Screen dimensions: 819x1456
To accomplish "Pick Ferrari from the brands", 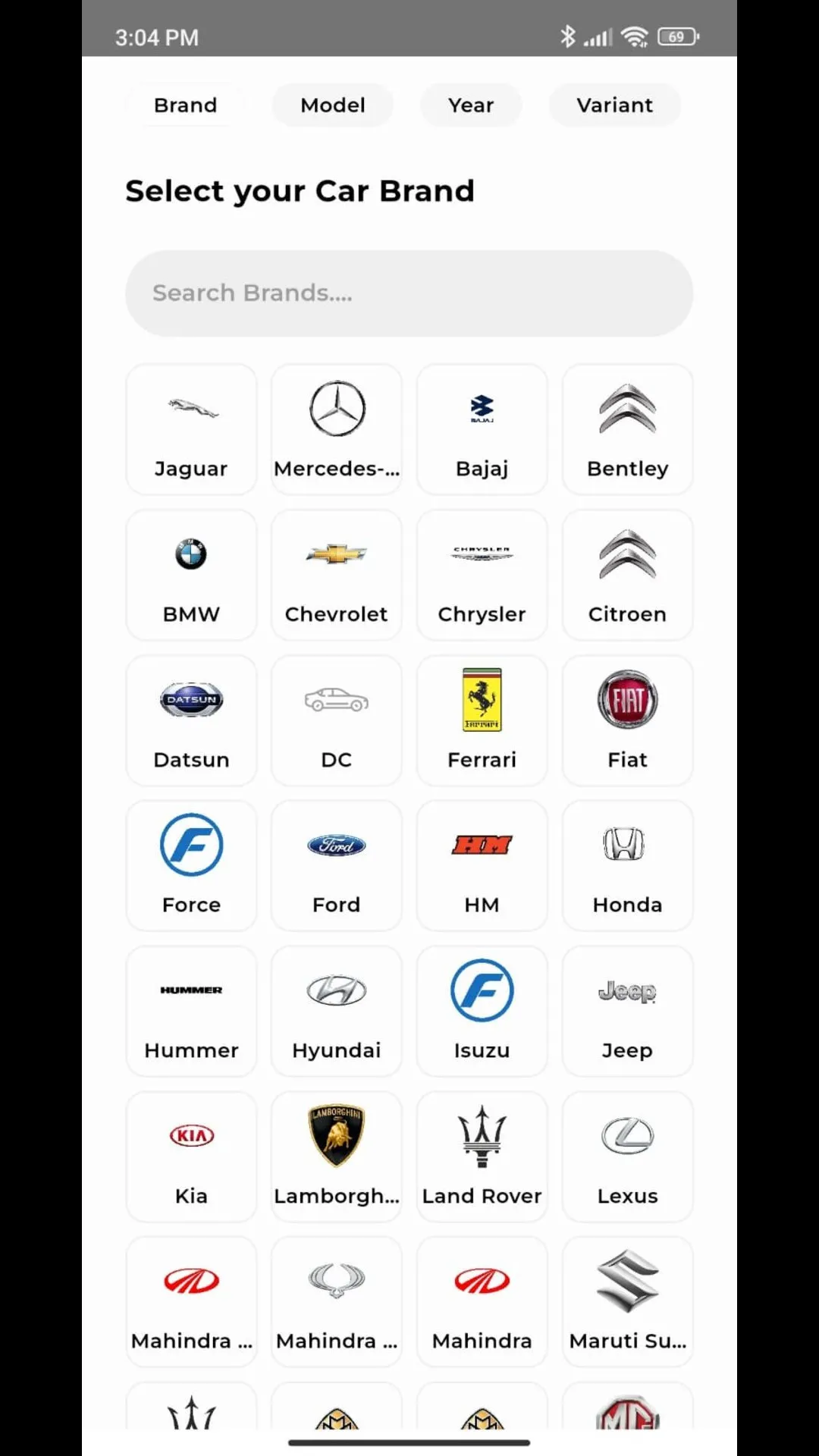I will tap(482, 721).
